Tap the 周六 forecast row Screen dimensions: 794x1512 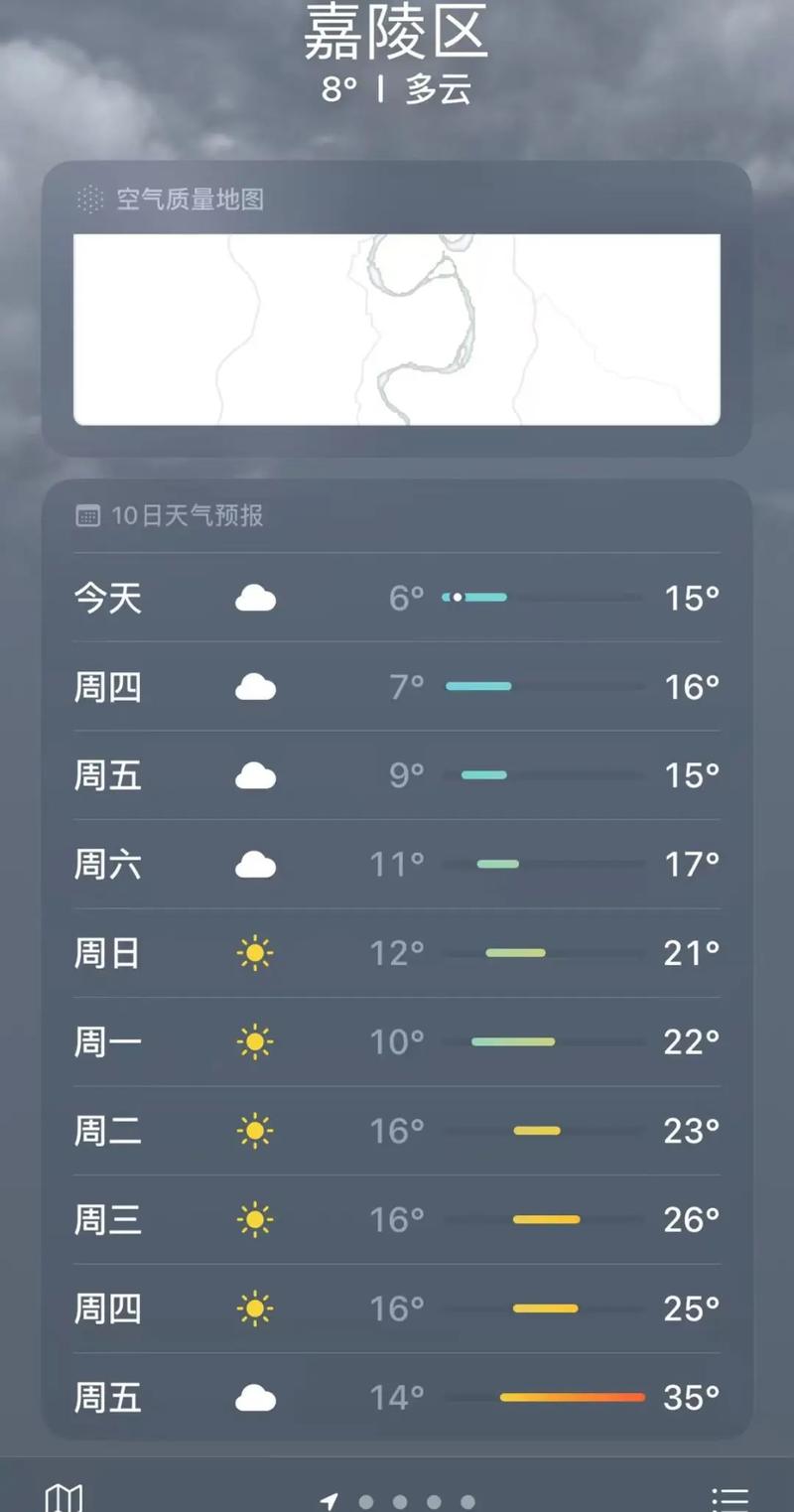tap(396, 864)
